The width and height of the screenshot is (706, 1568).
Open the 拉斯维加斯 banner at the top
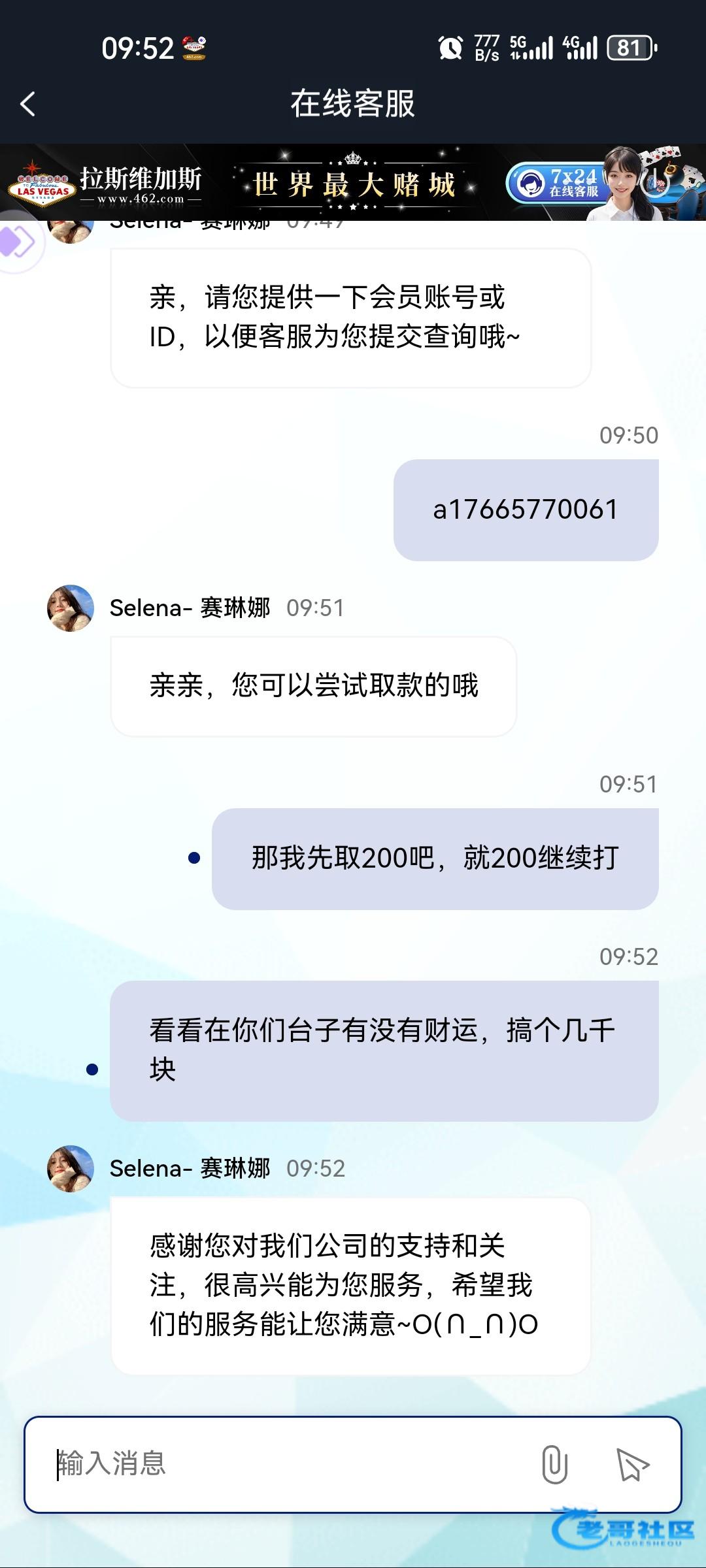(x=353, y=183)
